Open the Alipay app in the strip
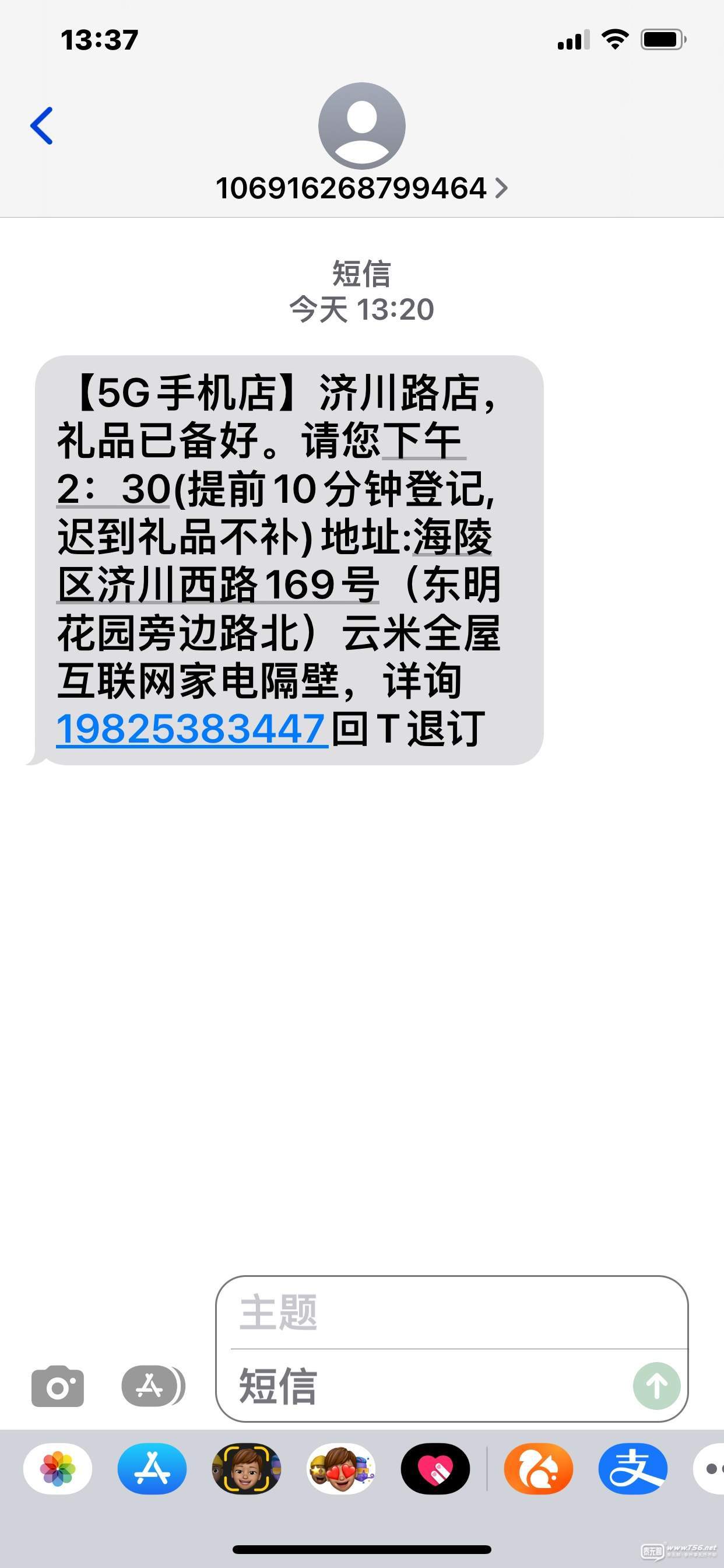Image resolution: width=724 pixels, height=1568 pixels. coord(632,1469)
